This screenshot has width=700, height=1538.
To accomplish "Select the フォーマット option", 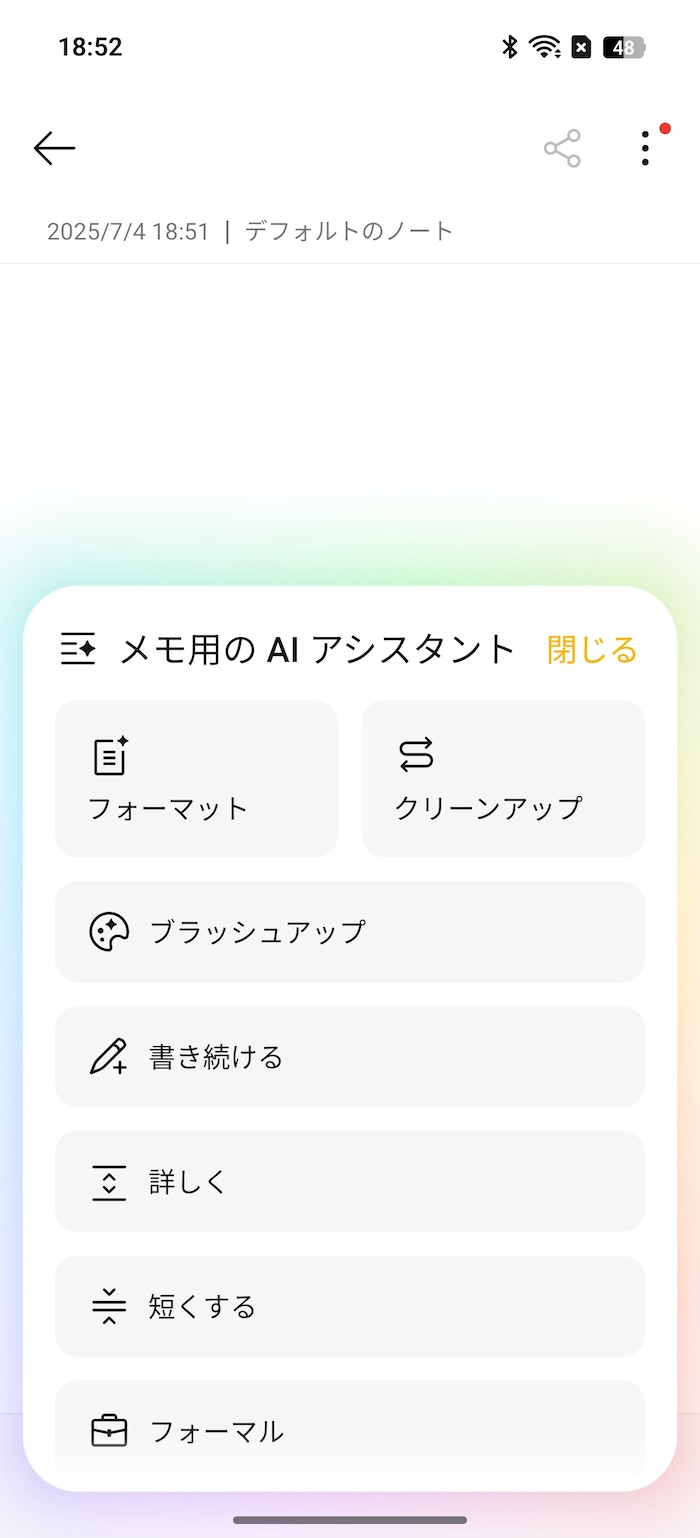I will tap(196, 779).
